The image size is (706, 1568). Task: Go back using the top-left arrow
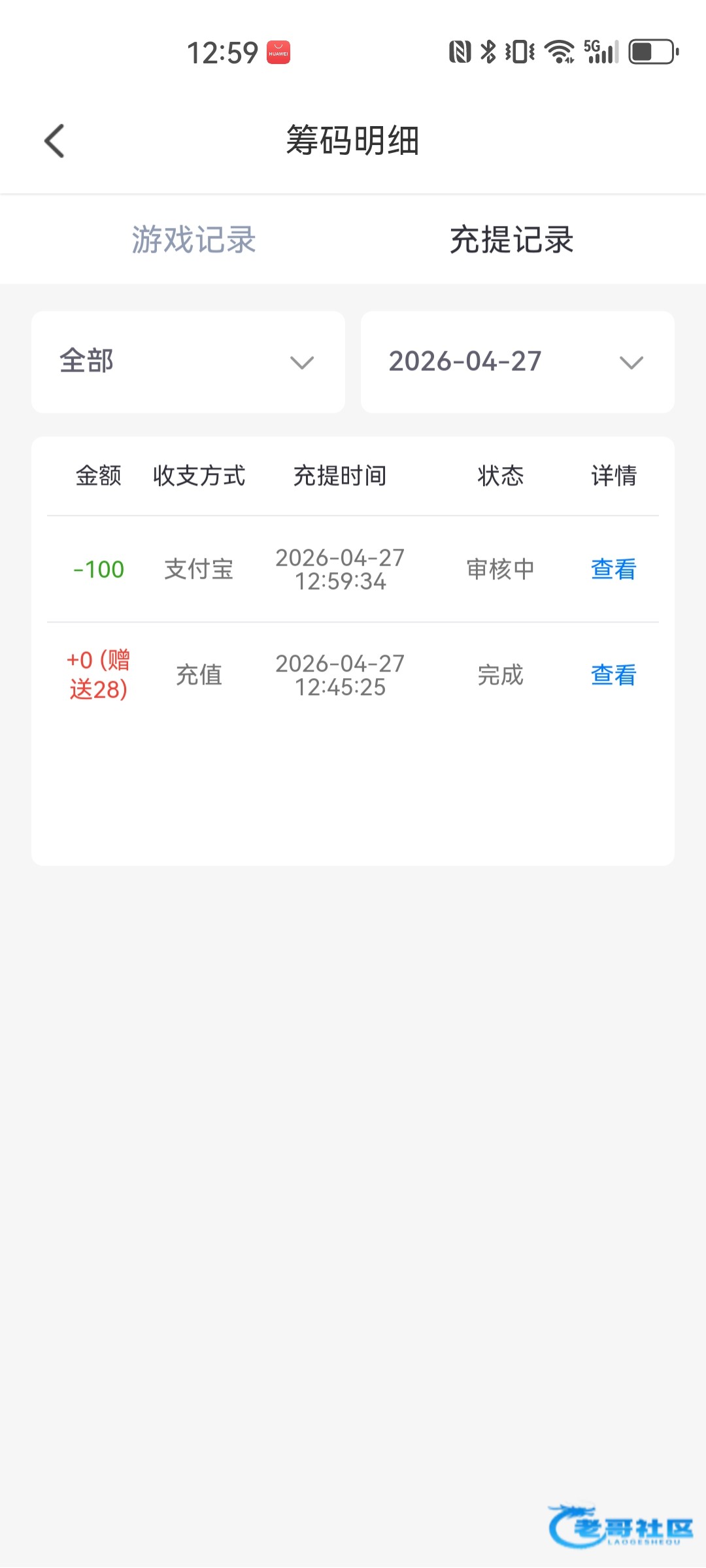54,141
